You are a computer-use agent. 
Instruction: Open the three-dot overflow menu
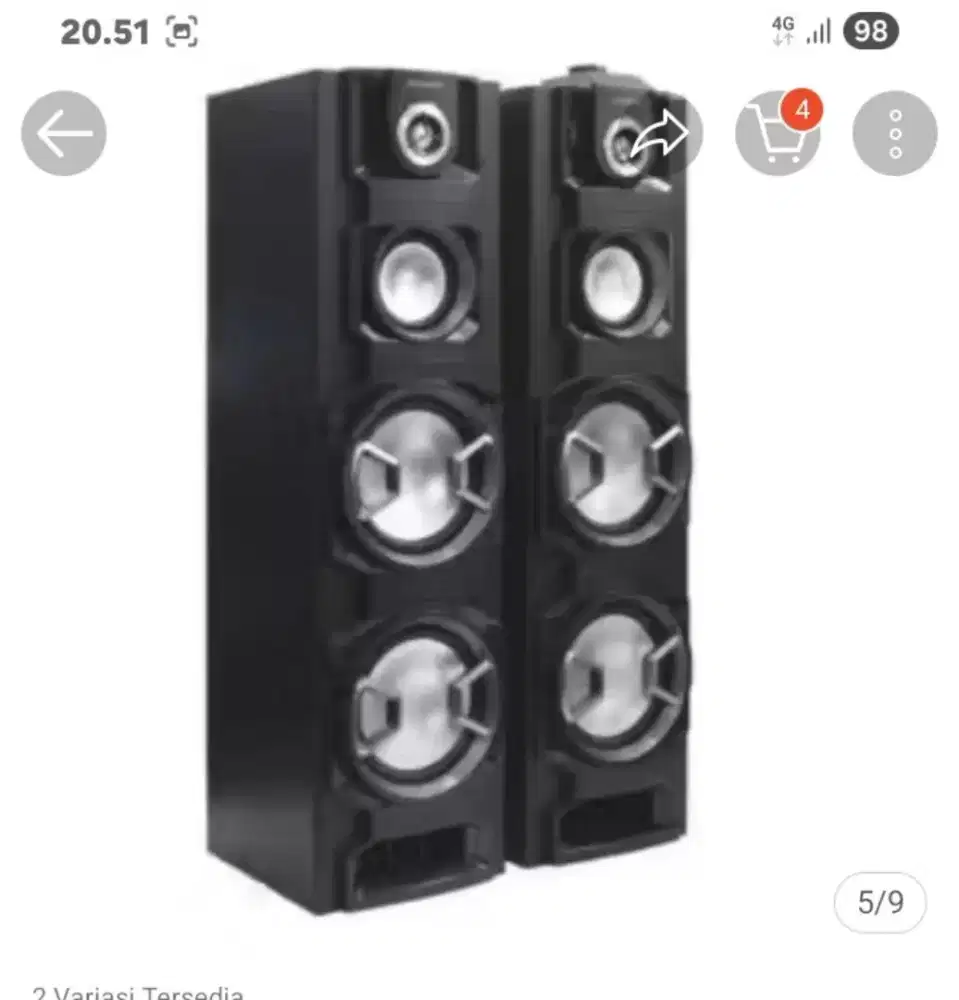tap(894, 133)
